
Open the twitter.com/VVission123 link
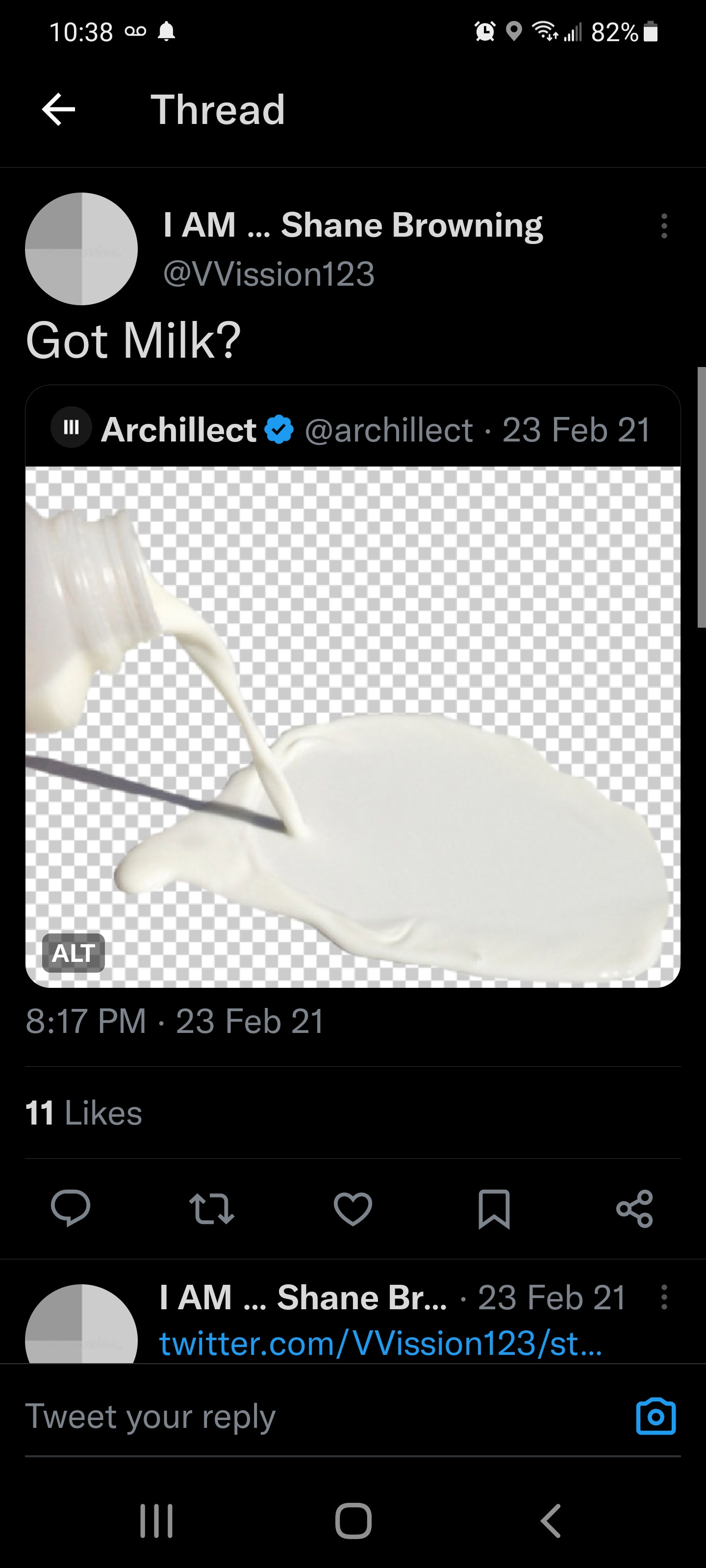tap(380, 1343)
